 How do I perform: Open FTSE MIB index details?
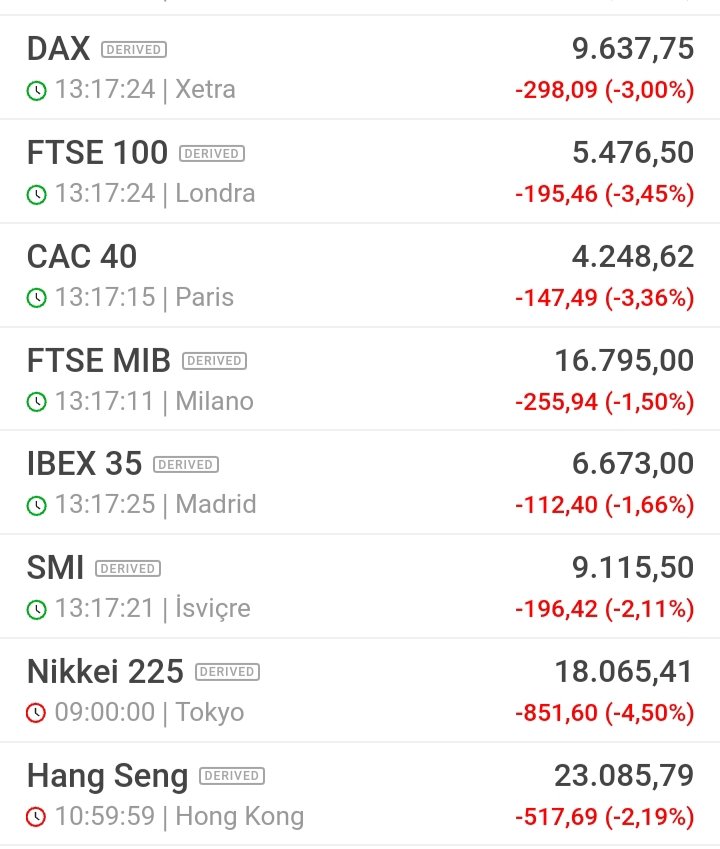pos(360,380)
